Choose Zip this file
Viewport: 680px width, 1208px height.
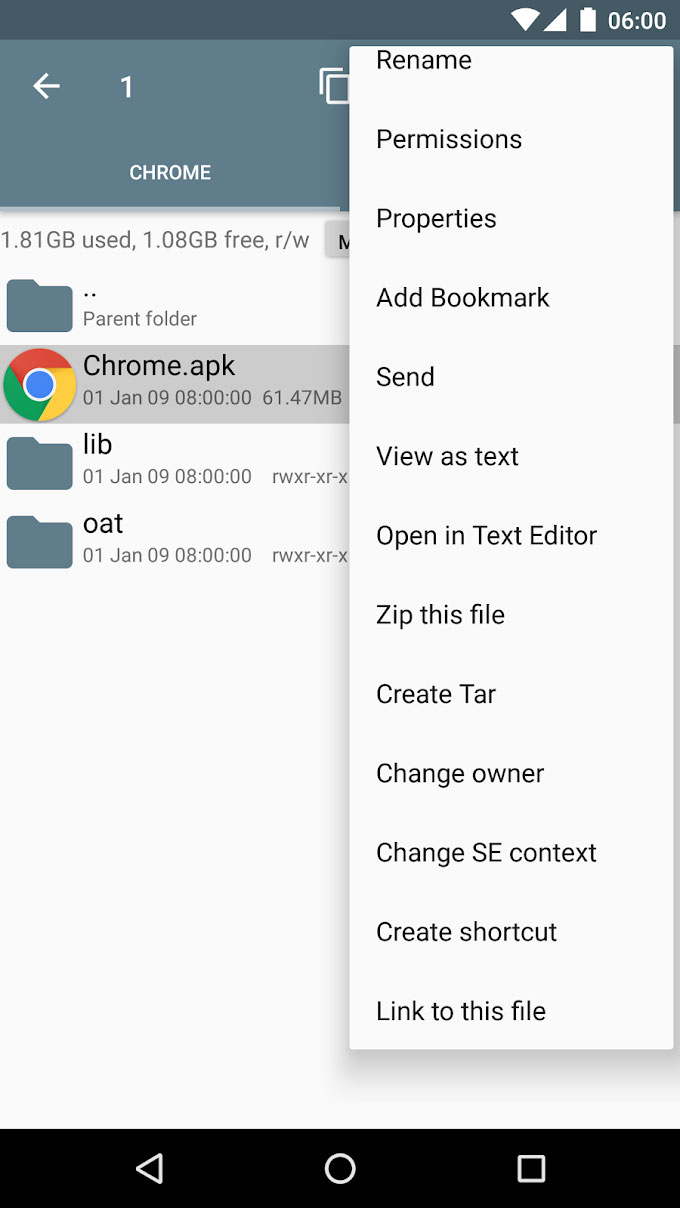click(x=511, y=614)
